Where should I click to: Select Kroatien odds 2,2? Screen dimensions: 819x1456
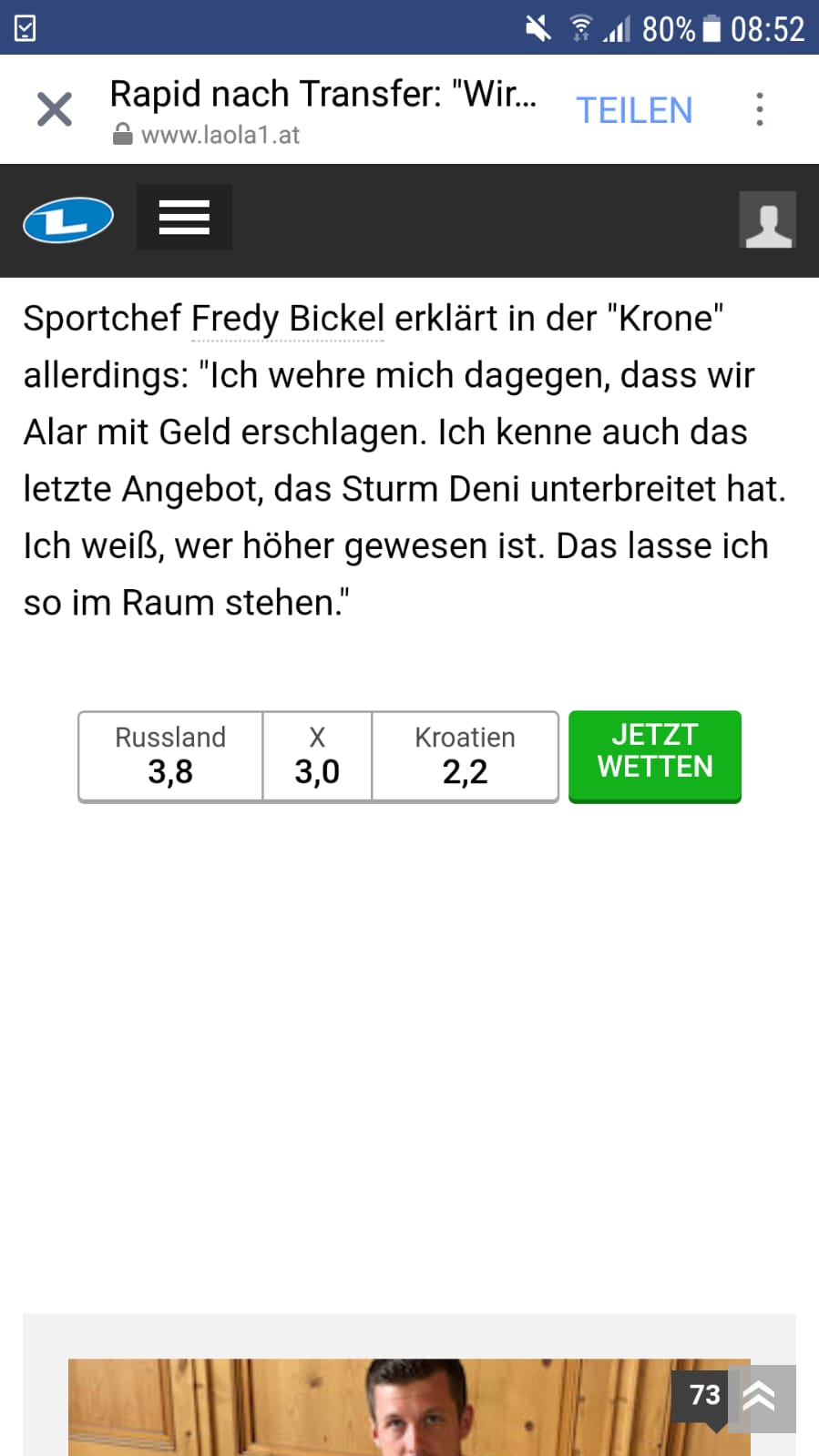pyautogui.click(x=465, y=756)
